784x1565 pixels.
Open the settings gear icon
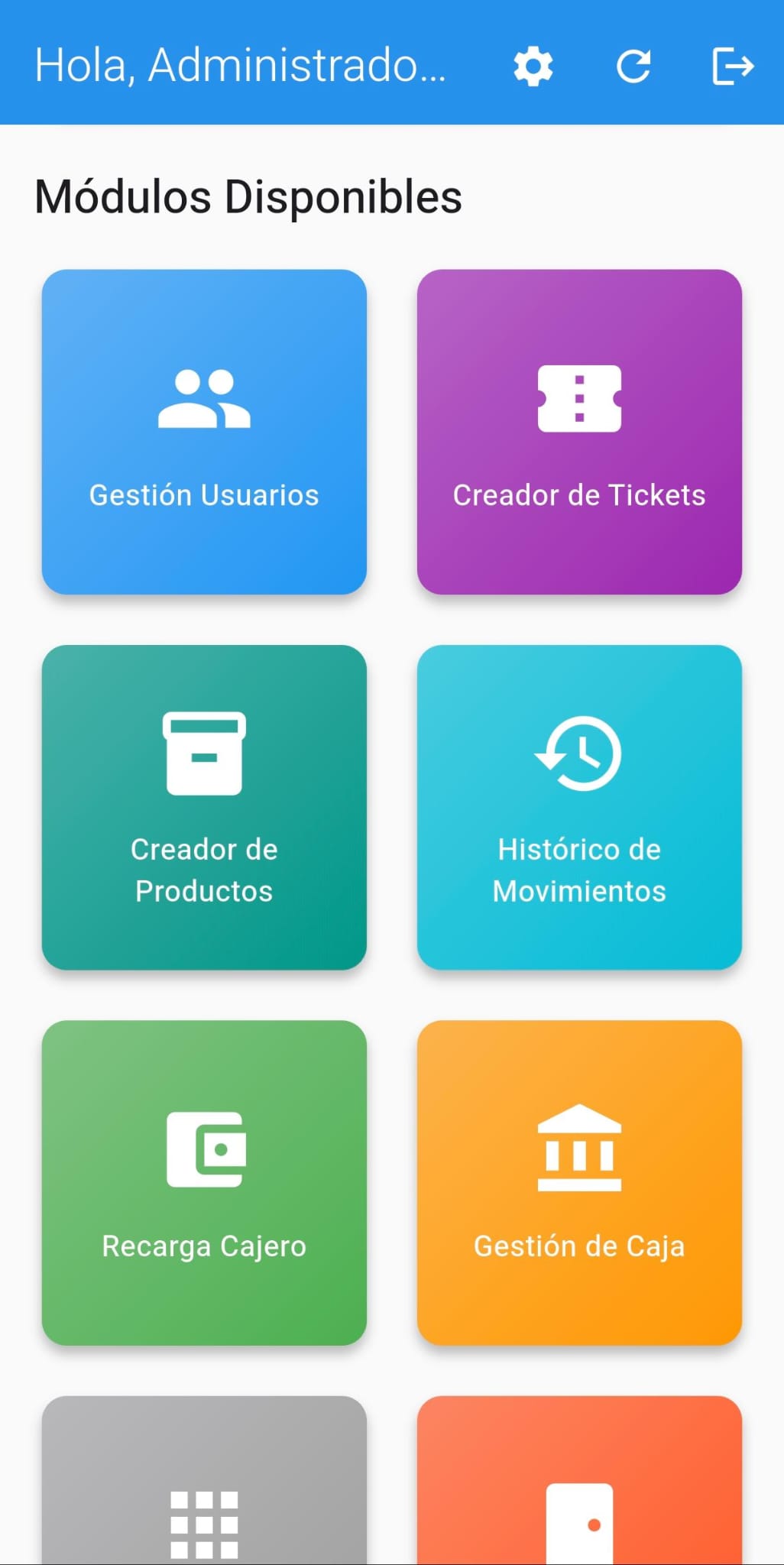pos(533,66)
